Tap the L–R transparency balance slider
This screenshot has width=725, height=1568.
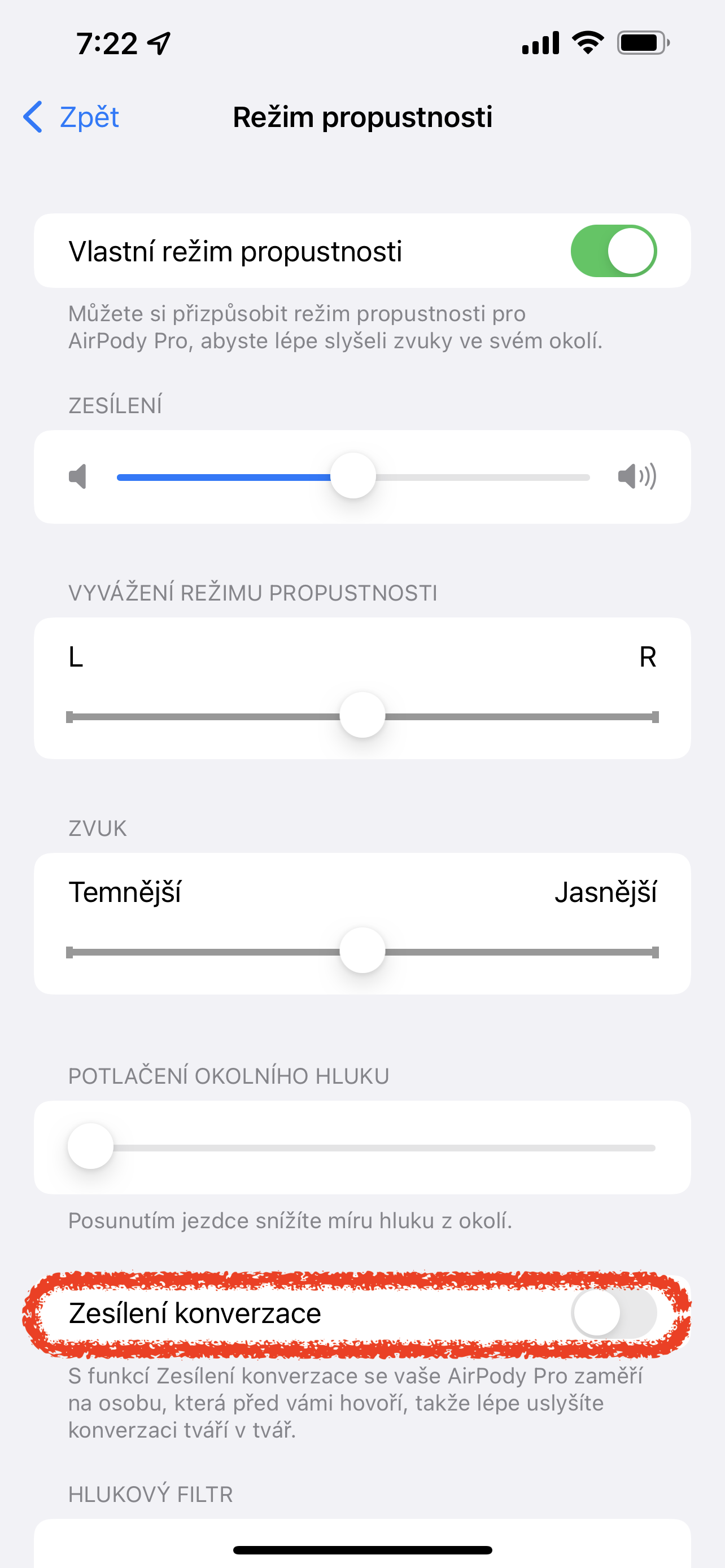tap(362, 716)
